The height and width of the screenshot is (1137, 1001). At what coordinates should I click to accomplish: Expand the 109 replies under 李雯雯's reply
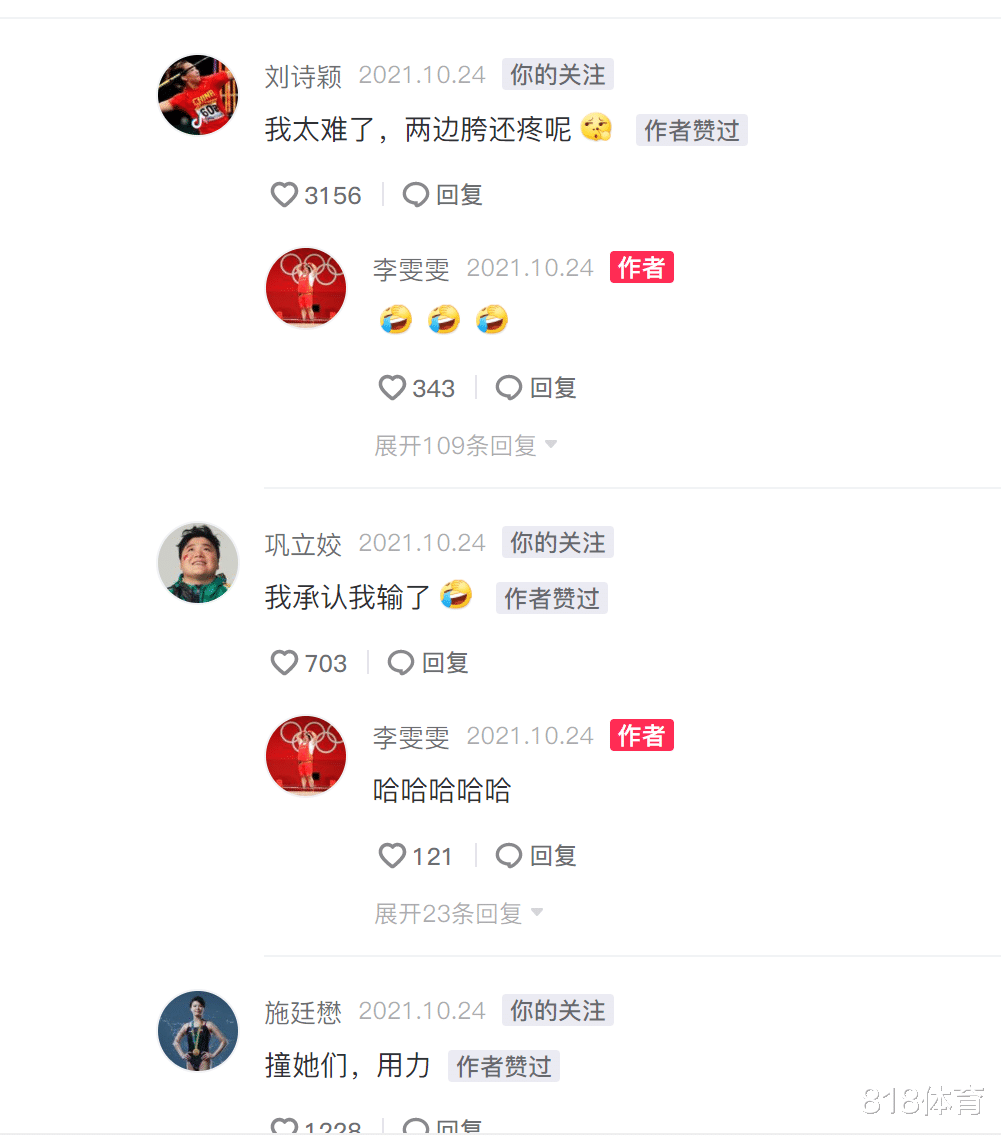[x=457, y=445]
